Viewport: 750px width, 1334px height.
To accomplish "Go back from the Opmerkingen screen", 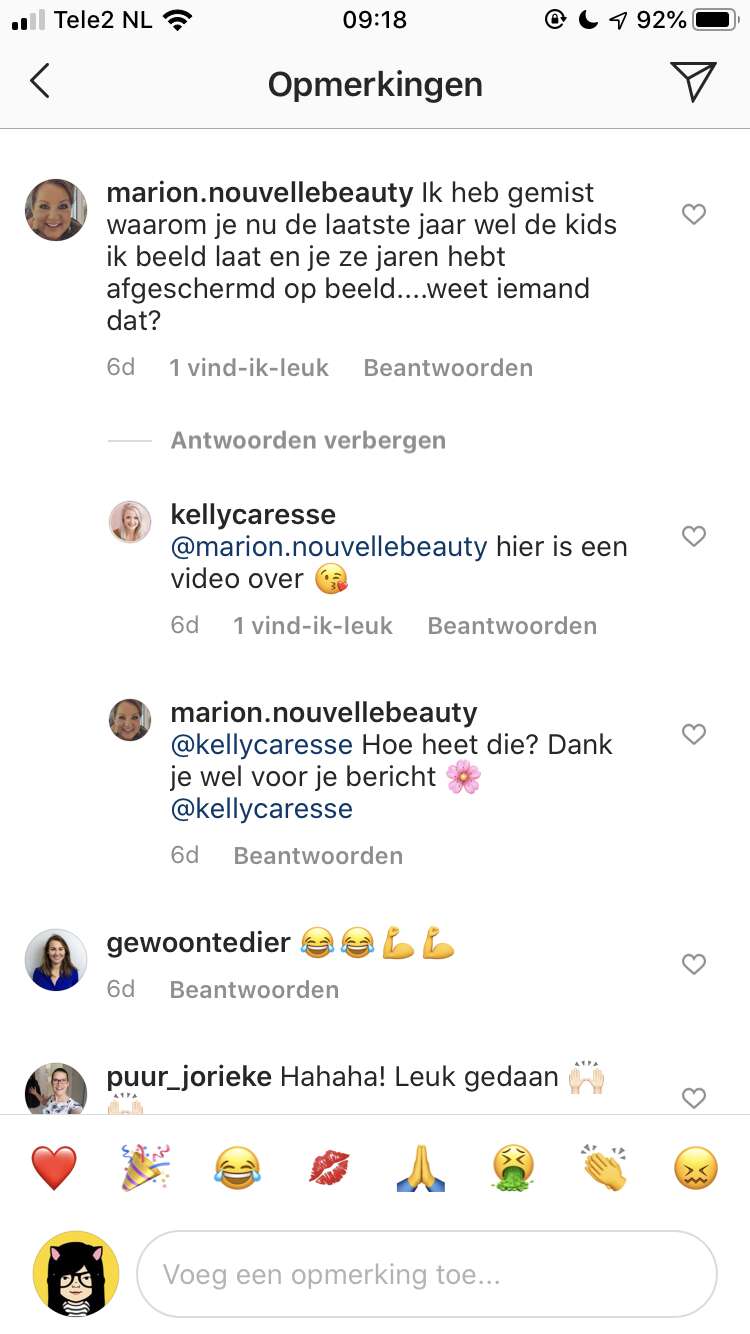I will (40, 82).
